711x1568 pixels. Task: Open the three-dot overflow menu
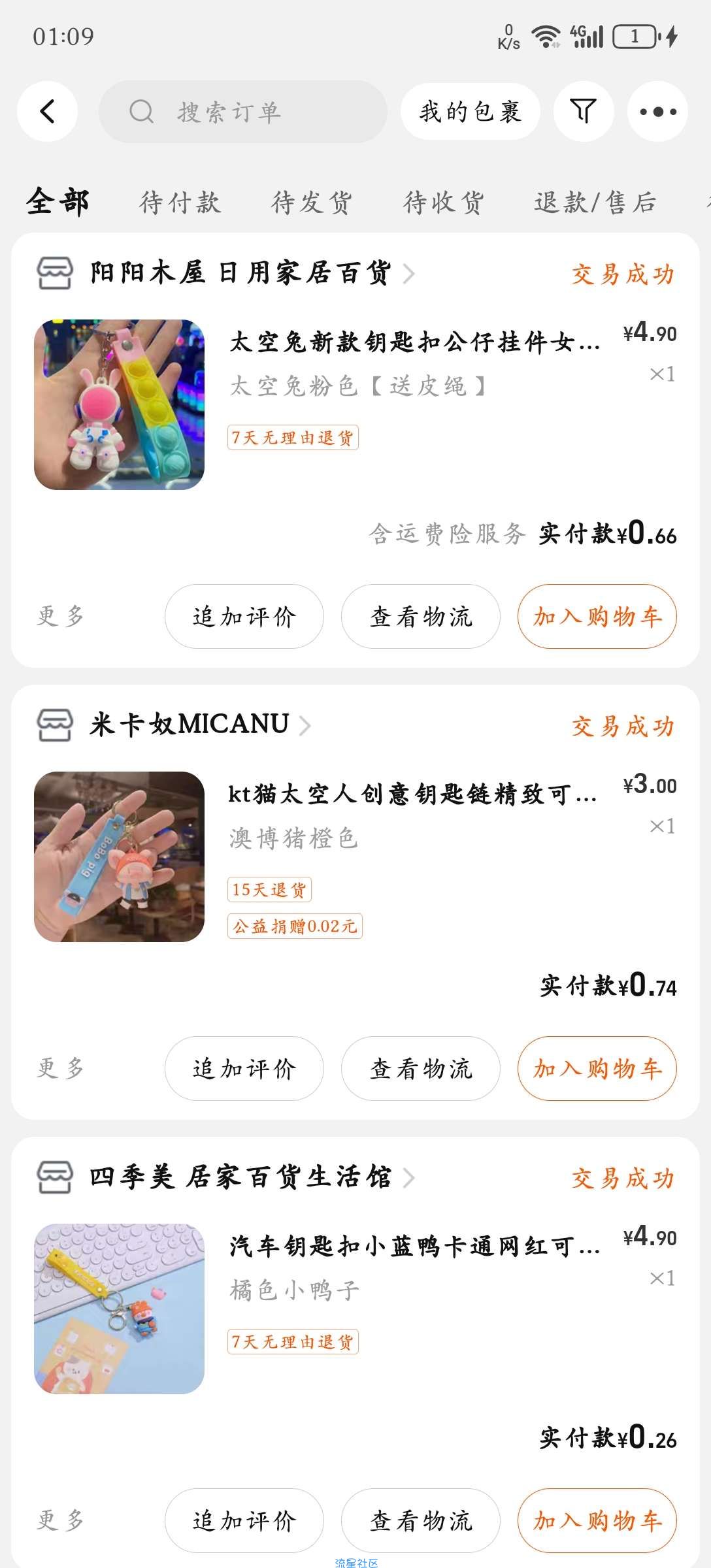tap(657, 111)
